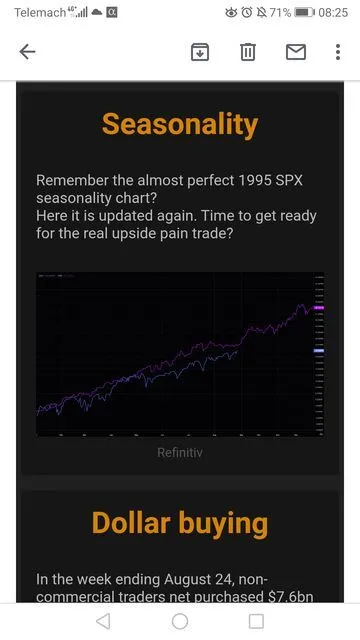Go back to the inbox
Image resolution: width=360 pixels, height=640 pixels.
(27, 52)
